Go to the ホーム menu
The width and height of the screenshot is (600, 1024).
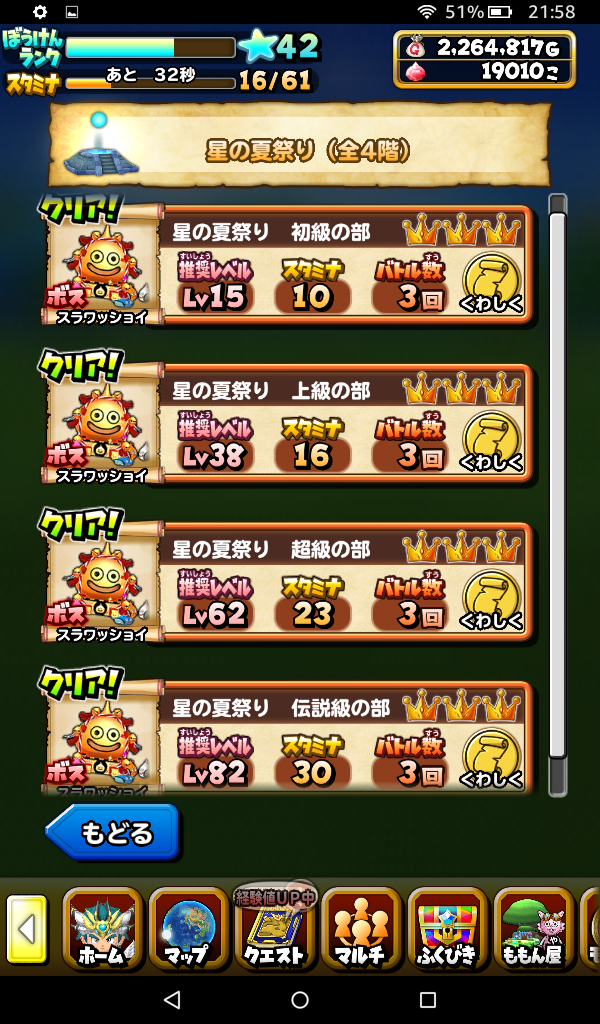pos(102,929)
